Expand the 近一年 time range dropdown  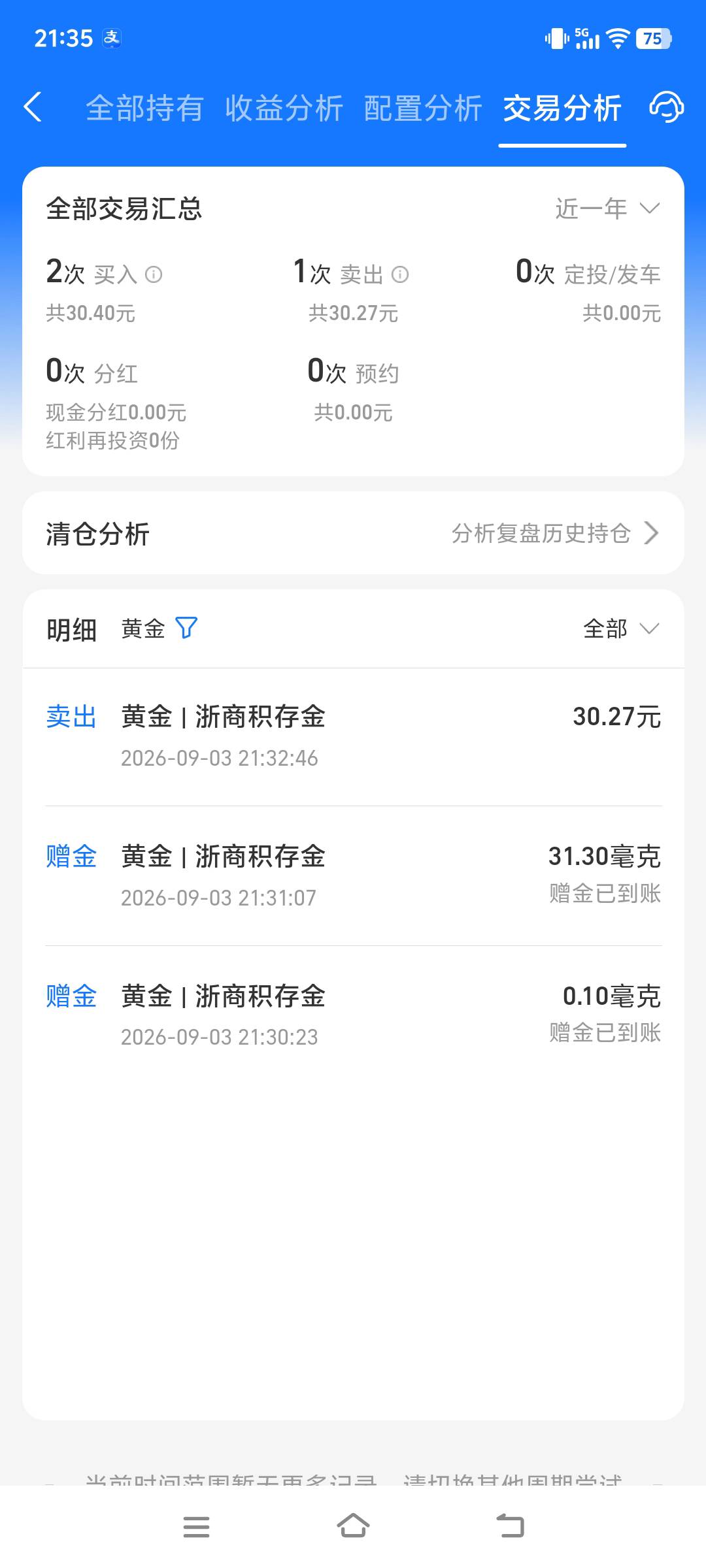point(608,208)
